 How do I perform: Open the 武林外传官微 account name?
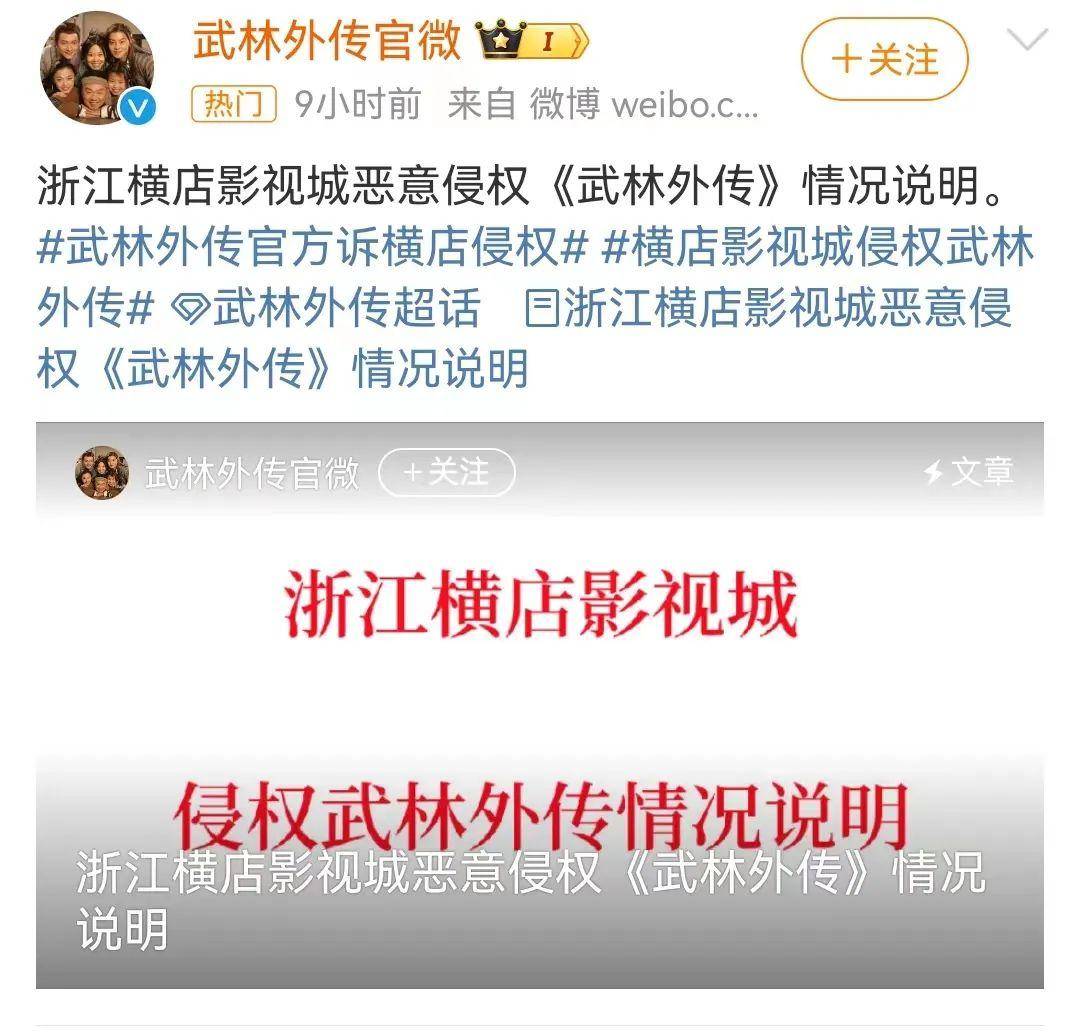328,41
